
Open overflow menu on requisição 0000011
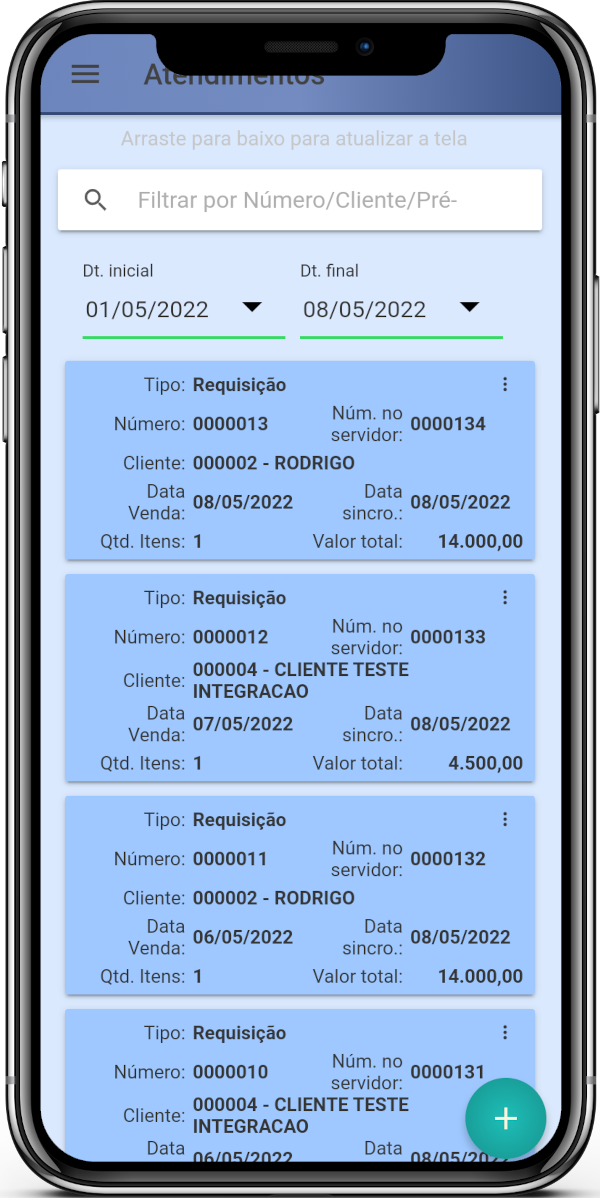click(x=505, y=820)
